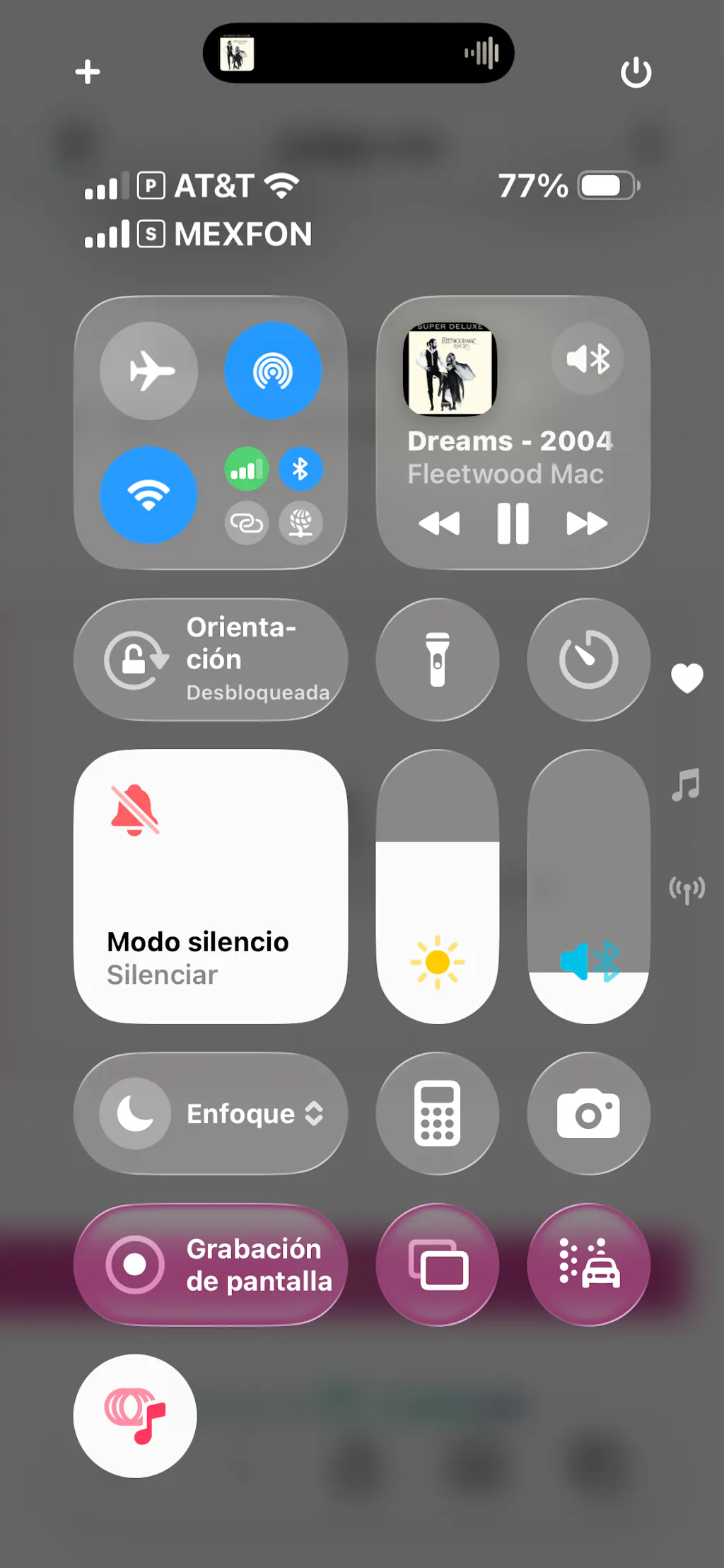
Task: Enable airplane mode
Action: point(149,371)
